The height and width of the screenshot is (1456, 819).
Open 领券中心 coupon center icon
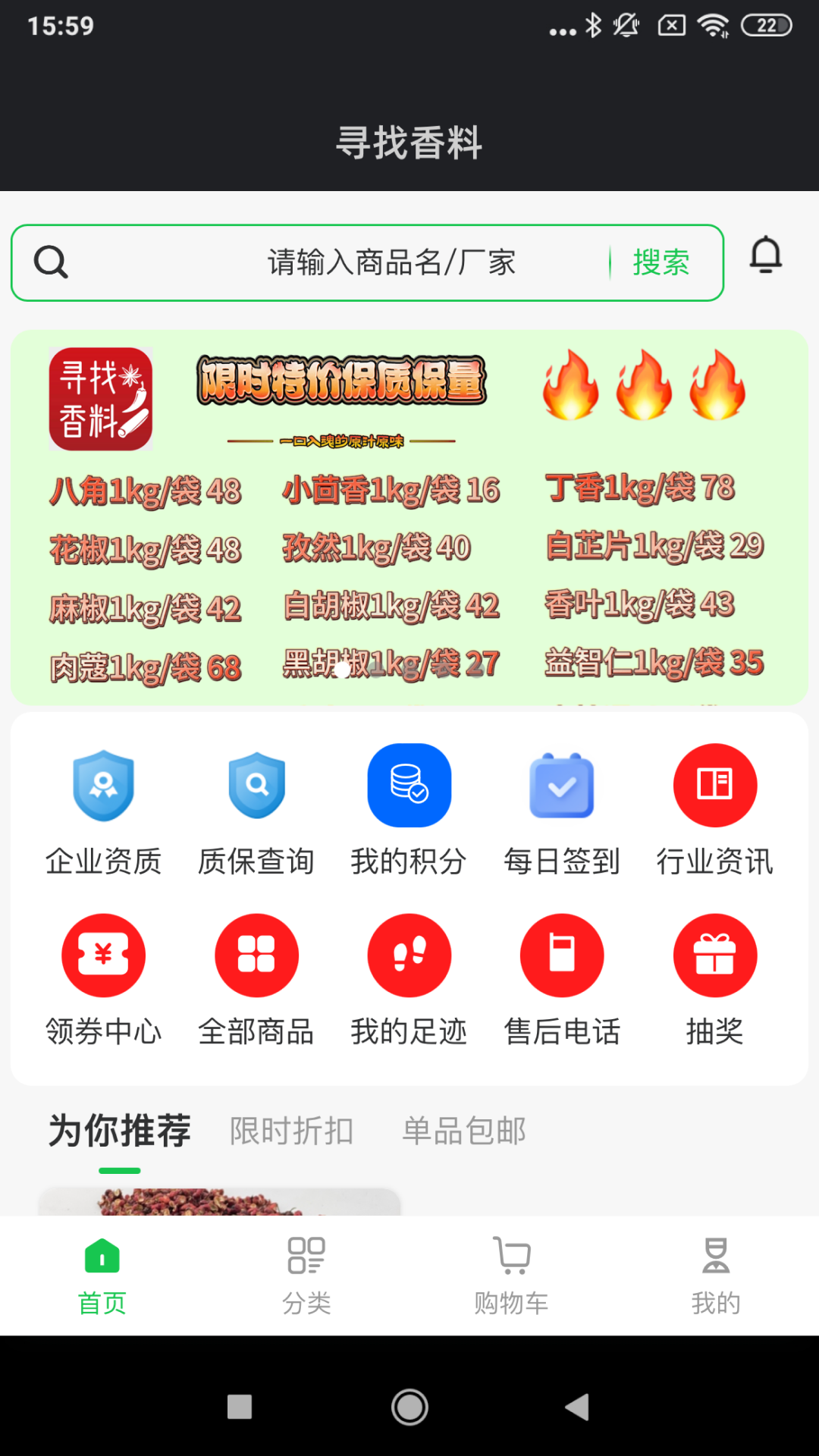(x=104, y=955)
